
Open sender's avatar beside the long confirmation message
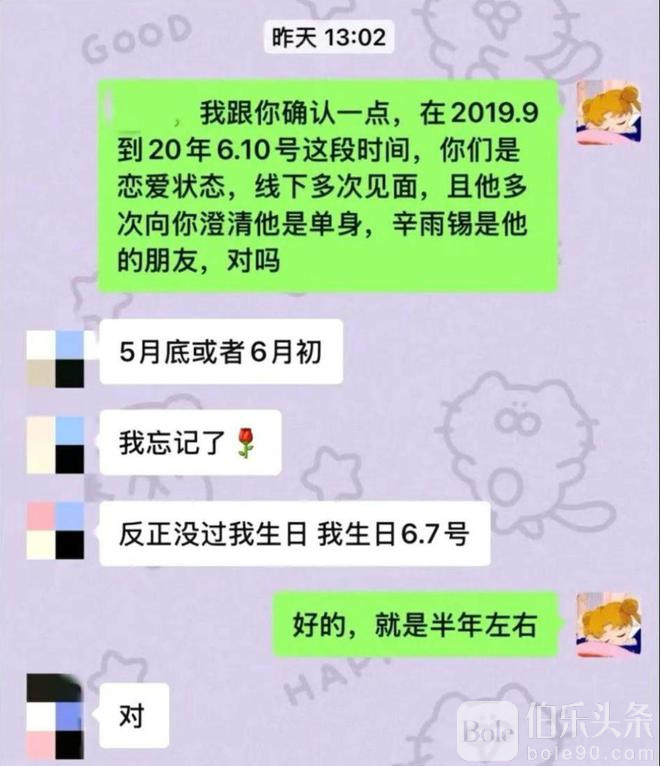pyautogui.click(x=609, y=113)
